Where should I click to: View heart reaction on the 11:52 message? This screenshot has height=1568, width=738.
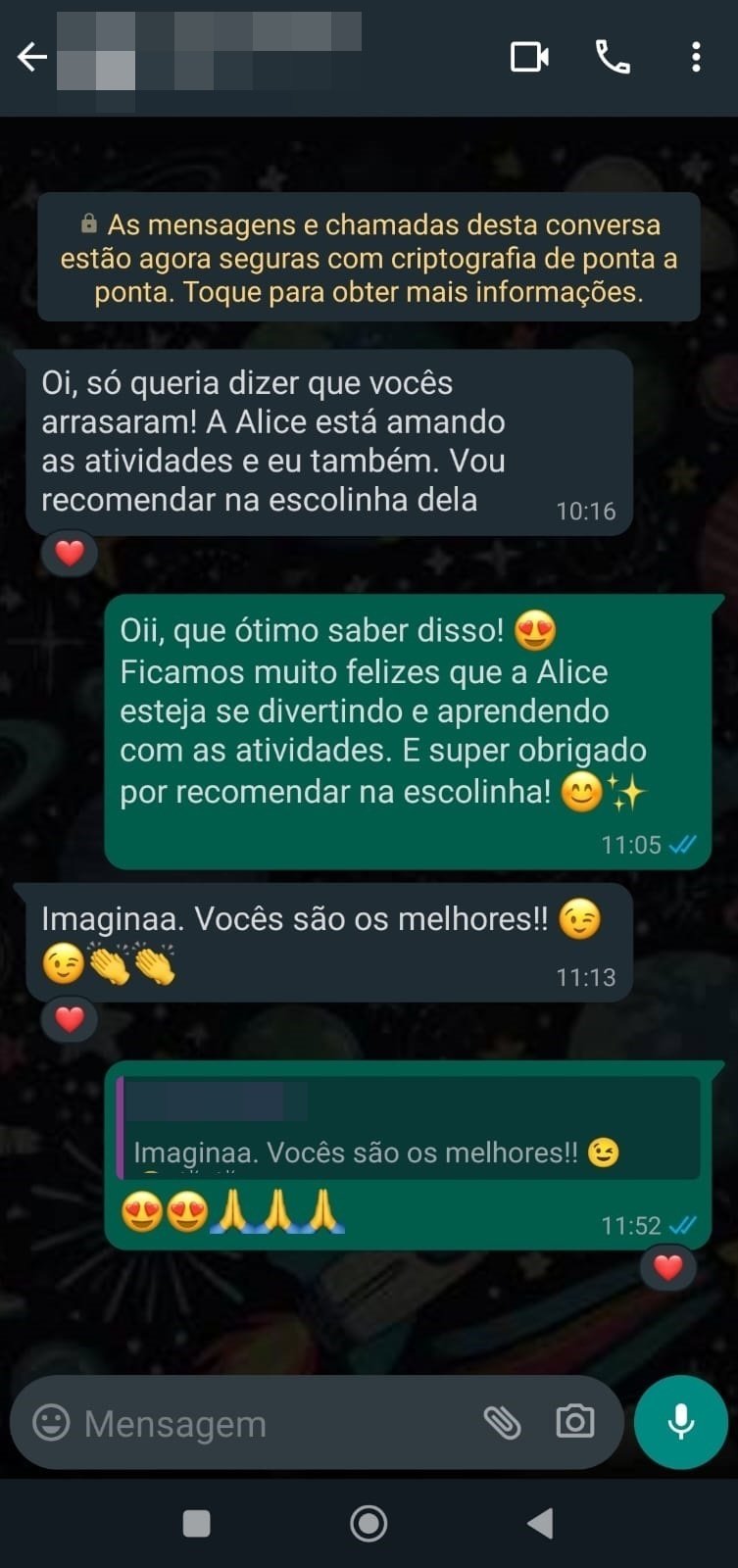668,1268
